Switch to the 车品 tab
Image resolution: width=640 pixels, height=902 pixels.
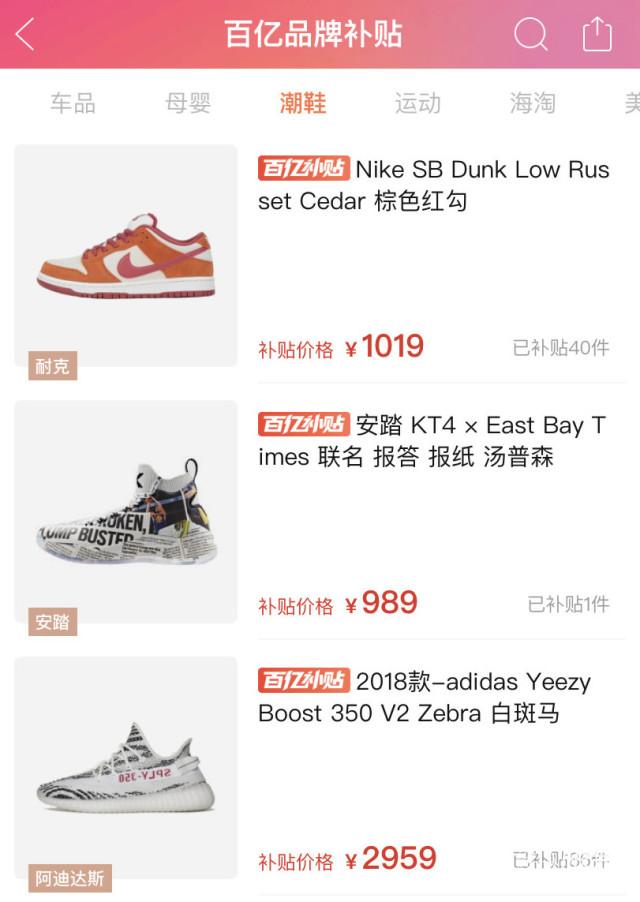(73, 103)
